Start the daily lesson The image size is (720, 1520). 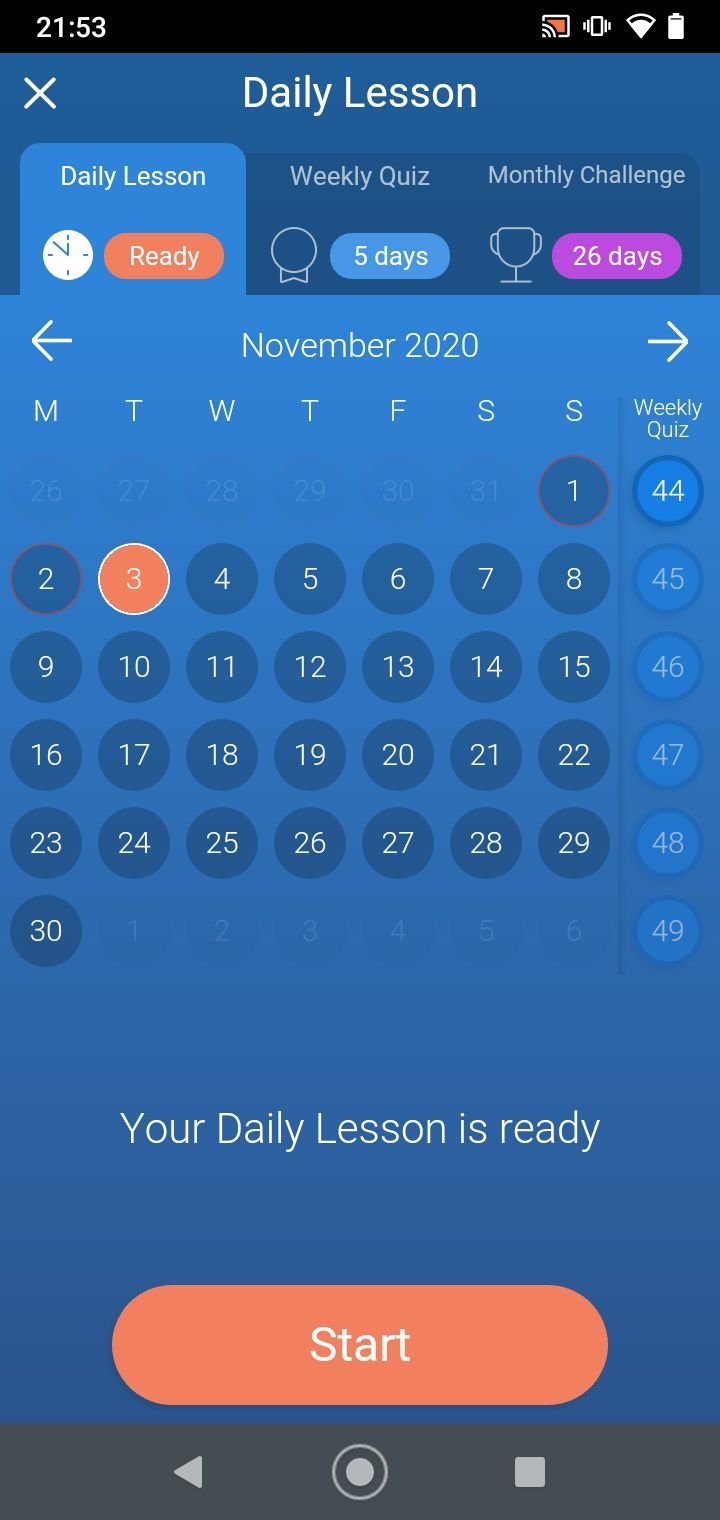(360, 1345)
